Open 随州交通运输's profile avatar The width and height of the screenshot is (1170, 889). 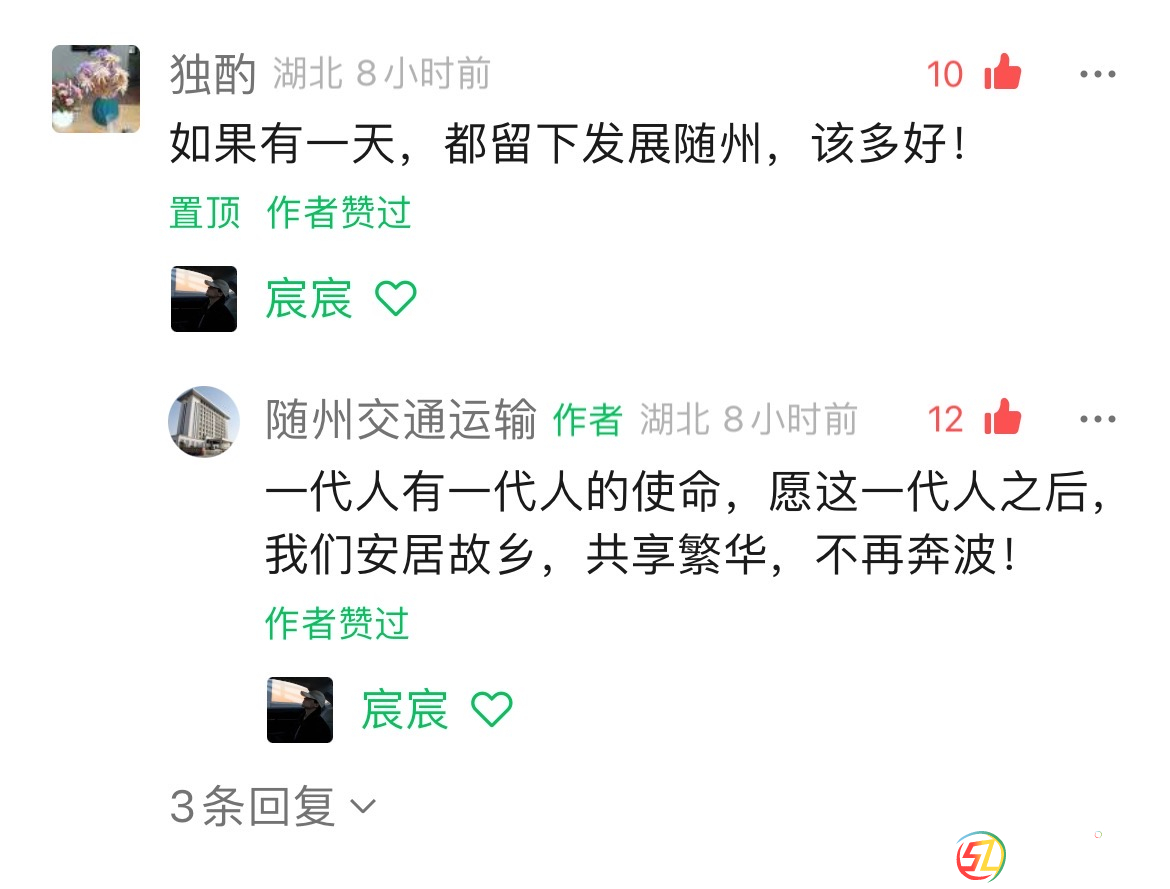coord(204,421)
